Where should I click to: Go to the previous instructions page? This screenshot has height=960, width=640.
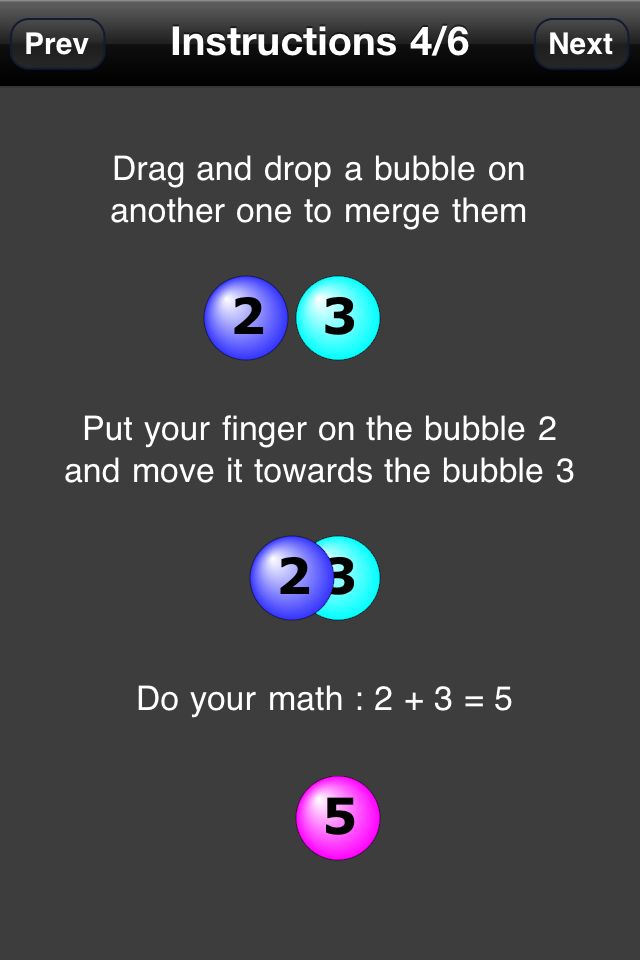coord(57,44)
